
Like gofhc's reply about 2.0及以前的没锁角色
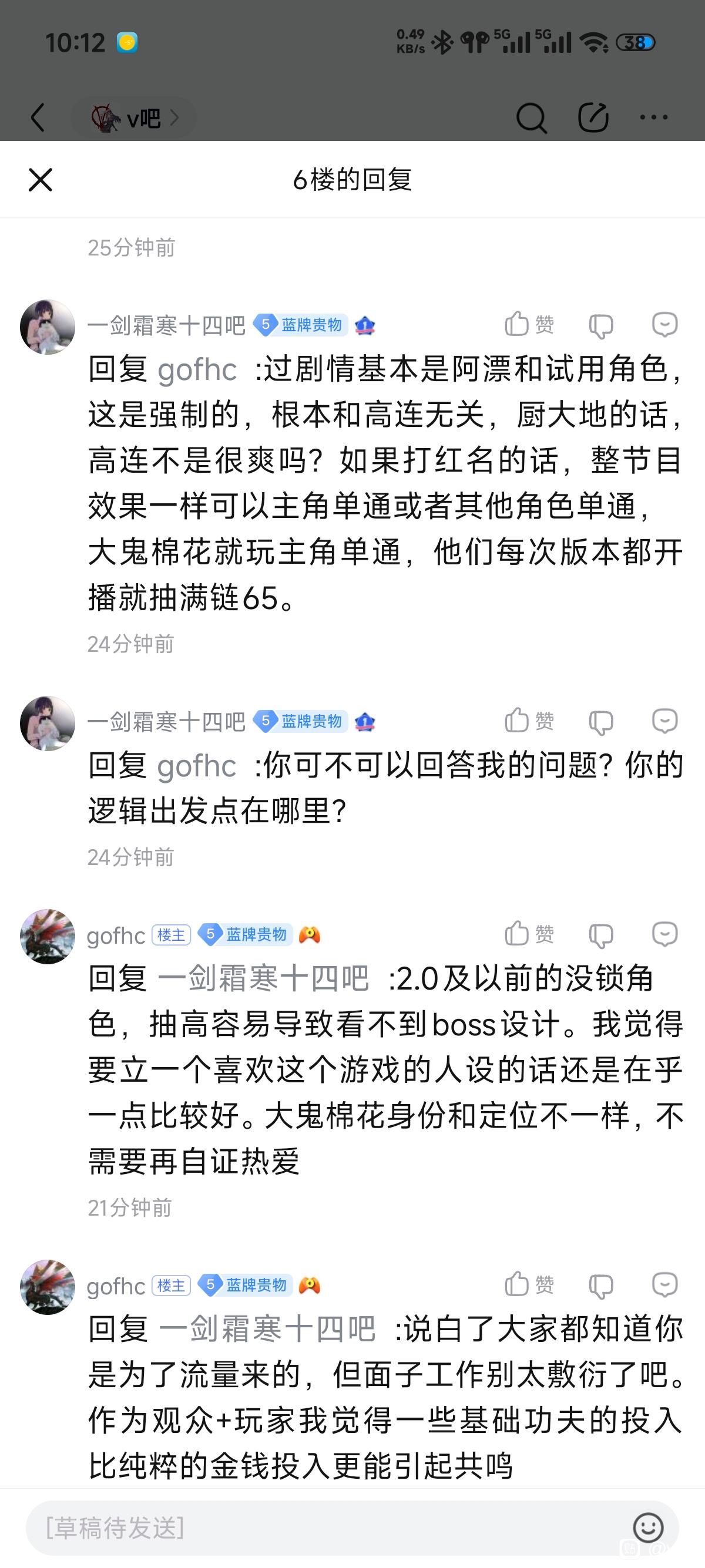528,934
